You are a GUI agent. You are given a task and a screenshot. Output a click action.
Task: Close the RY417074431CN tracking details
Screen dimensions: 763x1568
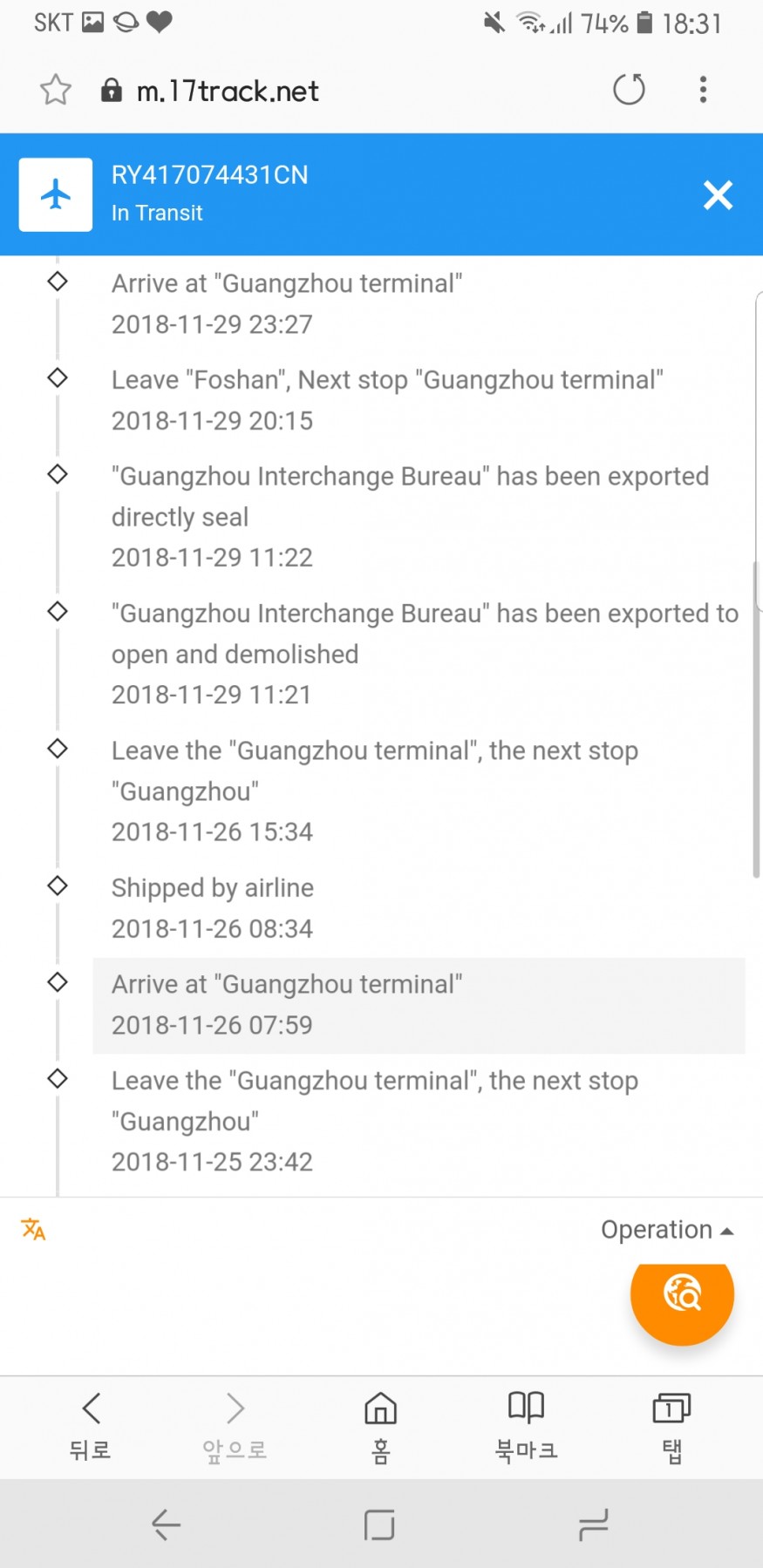[x=718, y=195]
